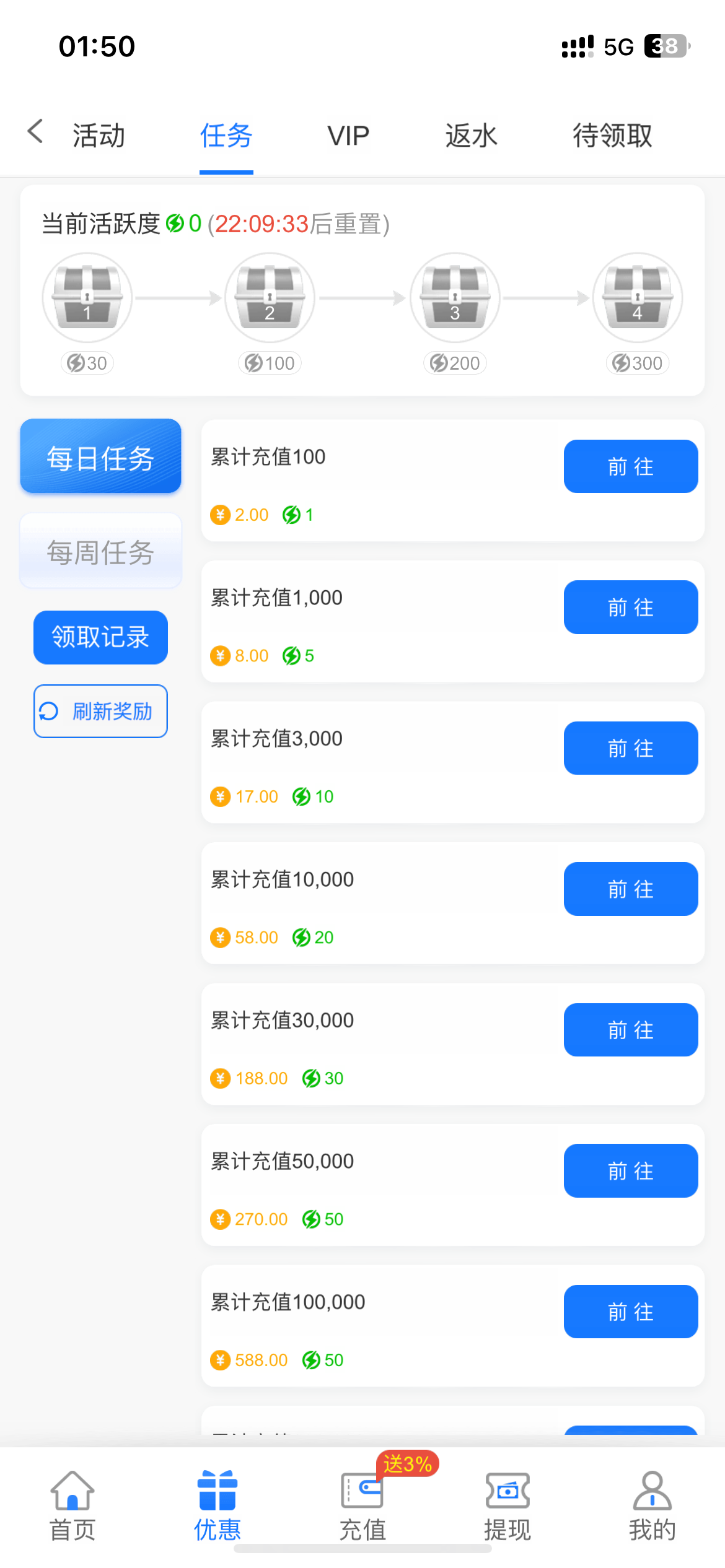Tap 刷新奖励 to refresh rewards

tap(100, 711)
